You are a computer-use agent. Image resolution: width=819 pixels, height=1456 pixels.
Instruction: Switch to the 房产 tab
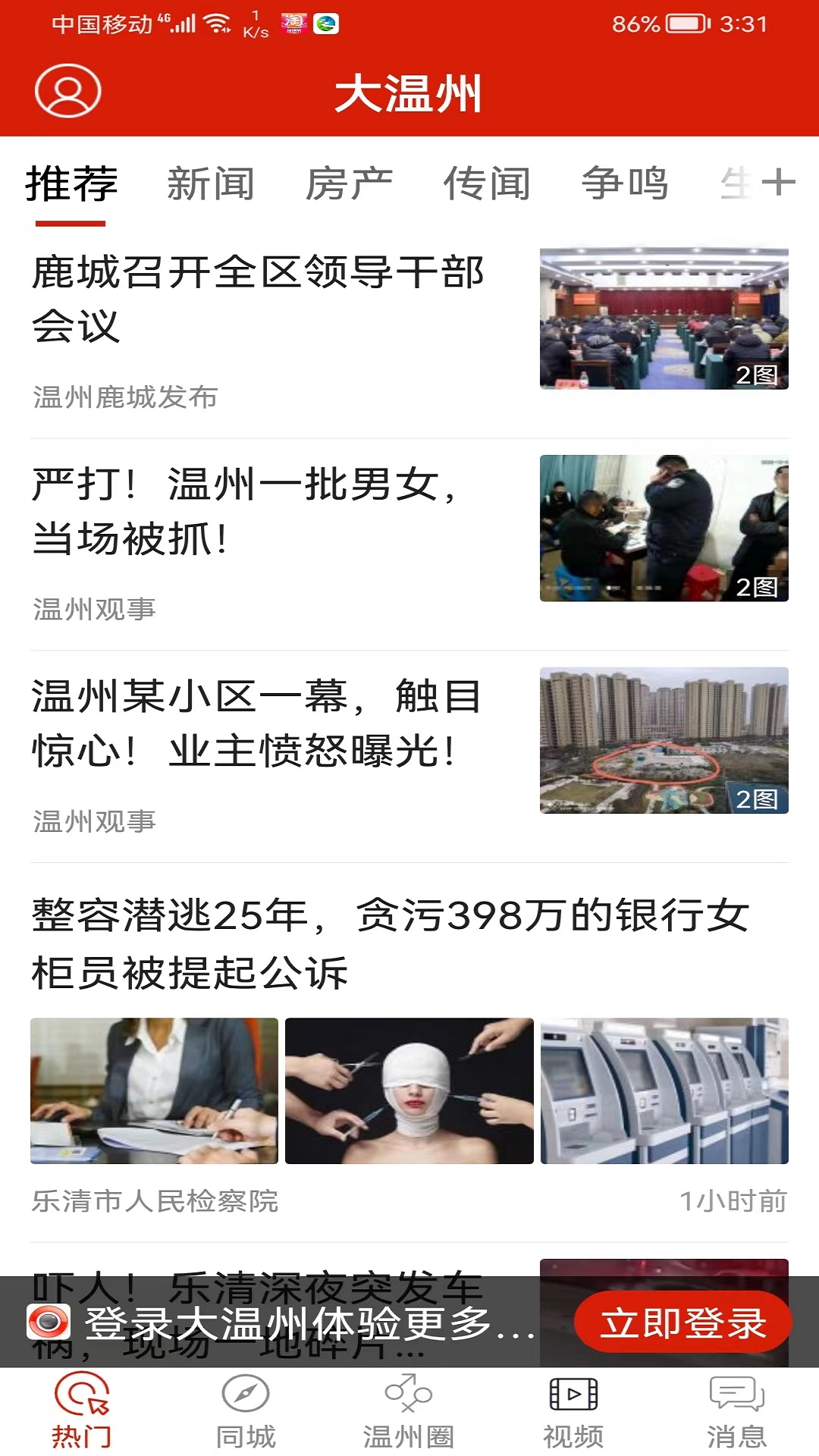(349, 184)
